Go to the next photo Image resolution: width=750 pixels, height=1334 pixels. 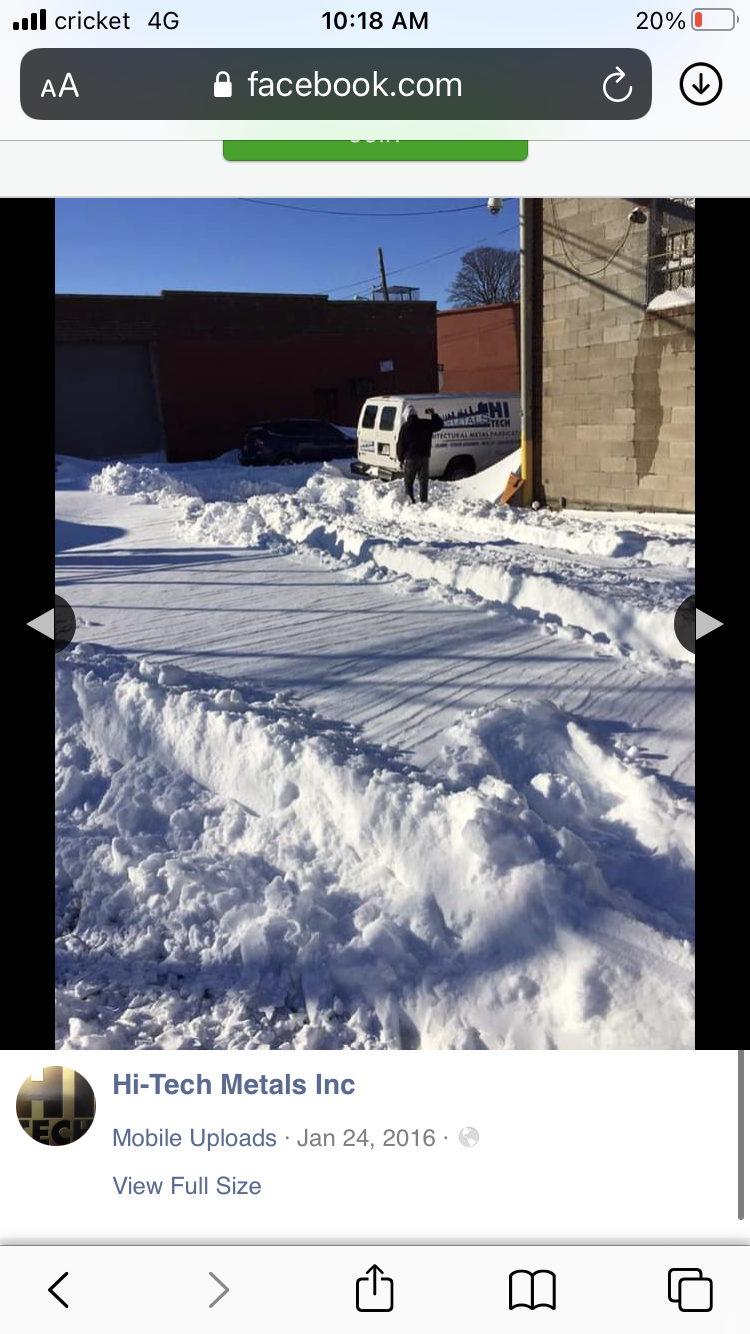click(x=706, y=624)
